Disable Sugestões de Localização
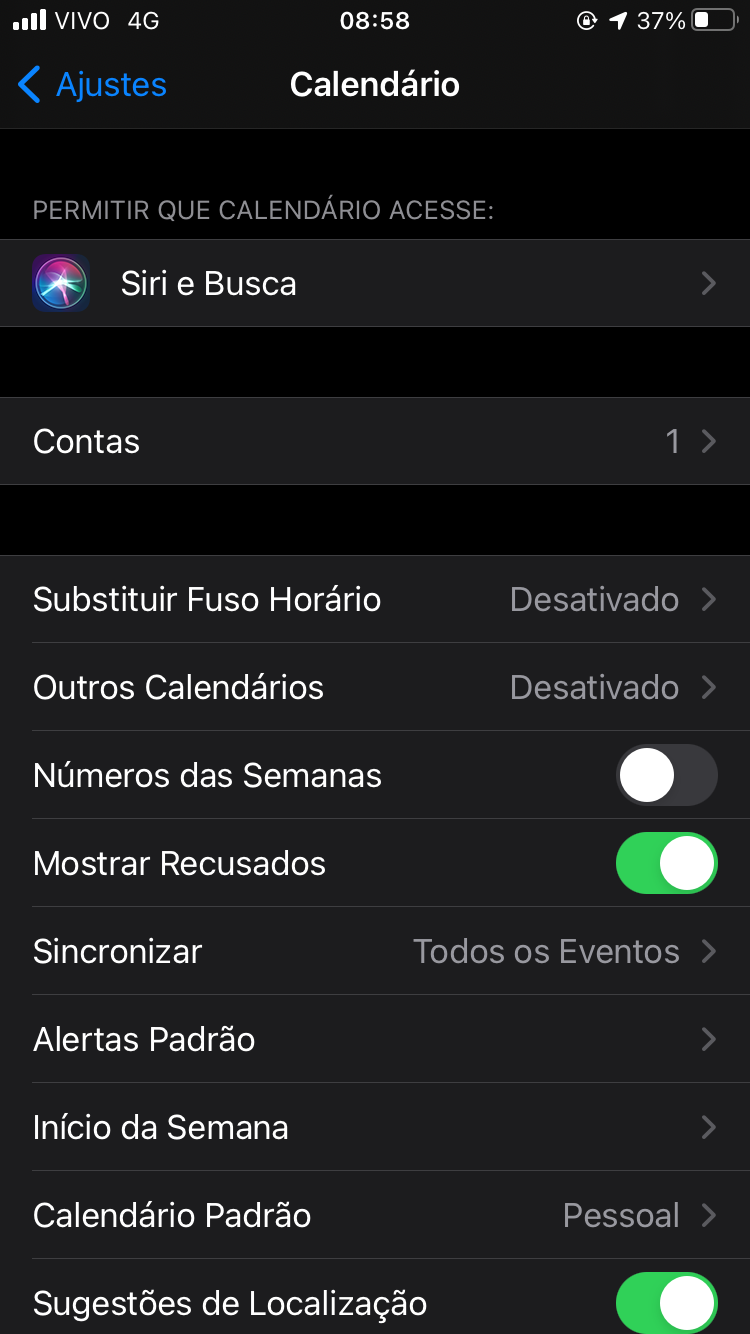Image resolution: width=750 pixels, height=1334 pixels. 666,1302
